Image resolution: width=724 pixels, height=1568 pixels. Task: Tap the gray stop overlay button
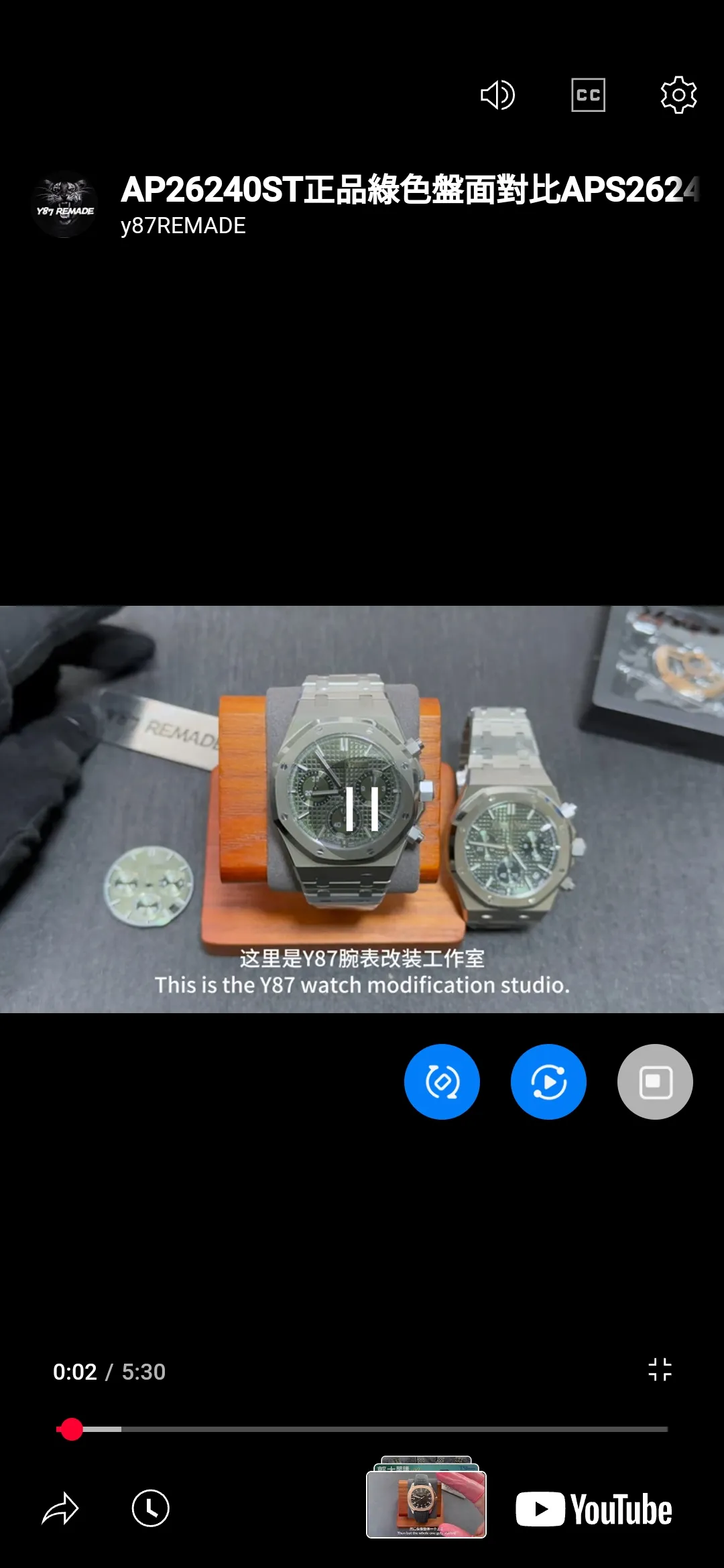point(655,1082)
